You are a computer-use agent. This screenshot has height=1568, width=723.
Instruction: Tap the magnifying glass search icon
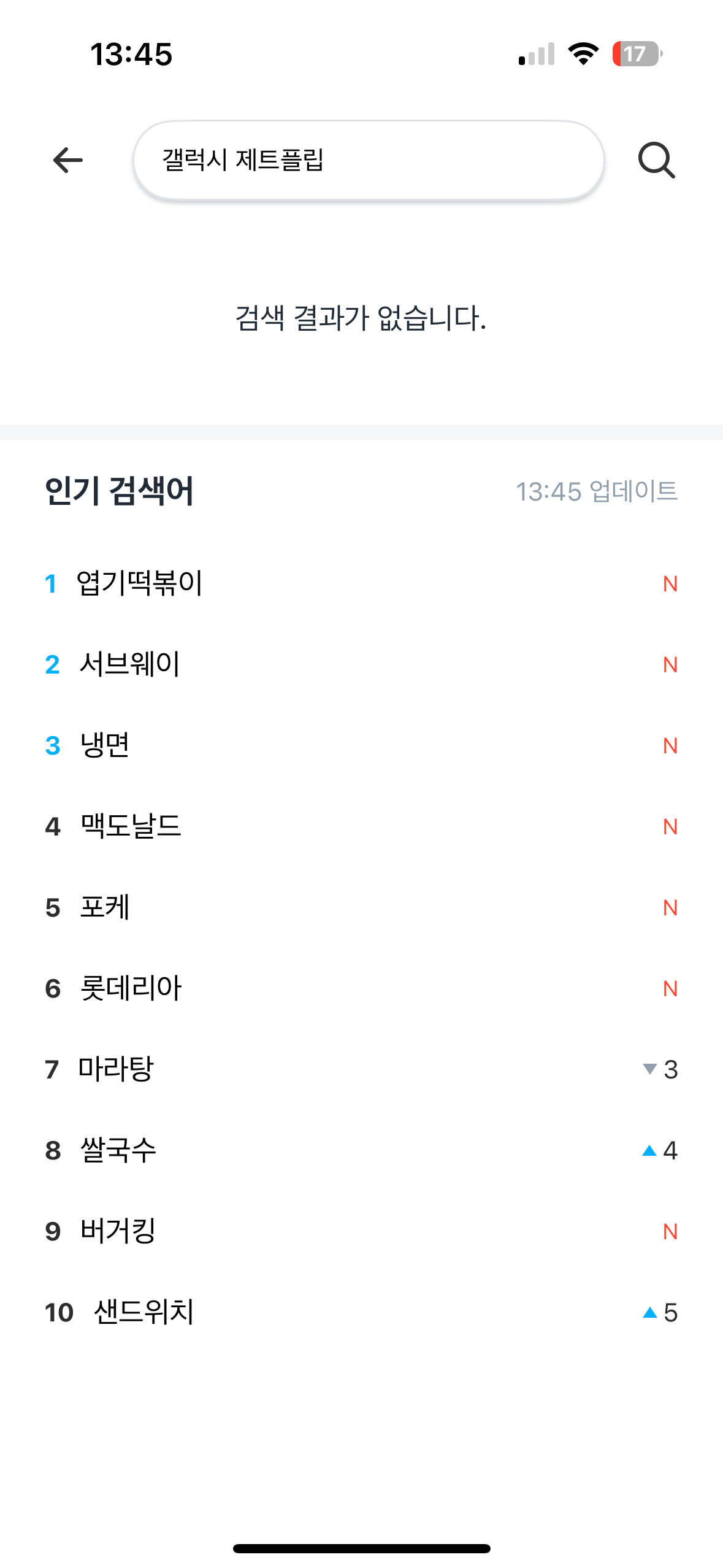(x=656, y=161)
